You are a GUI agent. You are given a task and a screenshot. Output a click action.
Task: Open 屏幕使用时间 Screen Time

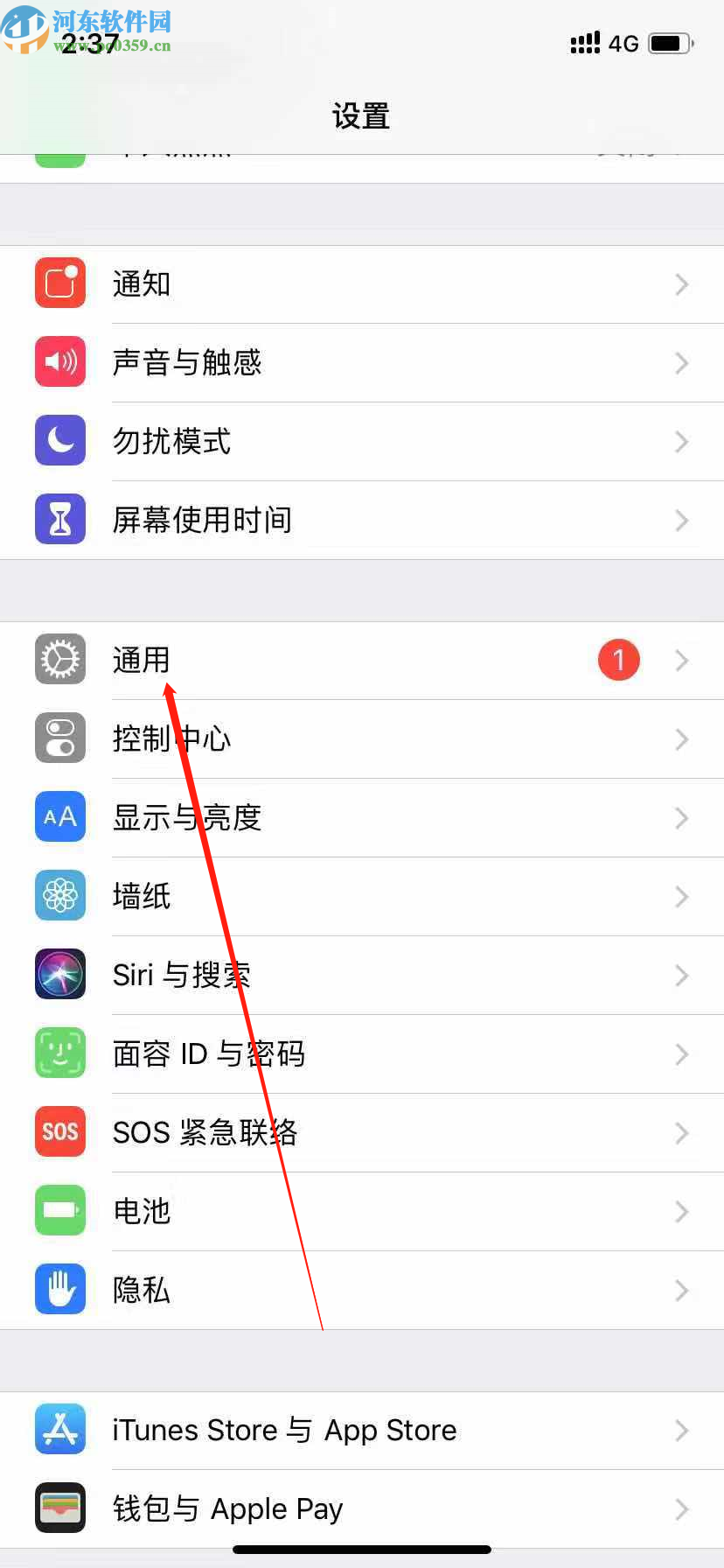(202, 521)
